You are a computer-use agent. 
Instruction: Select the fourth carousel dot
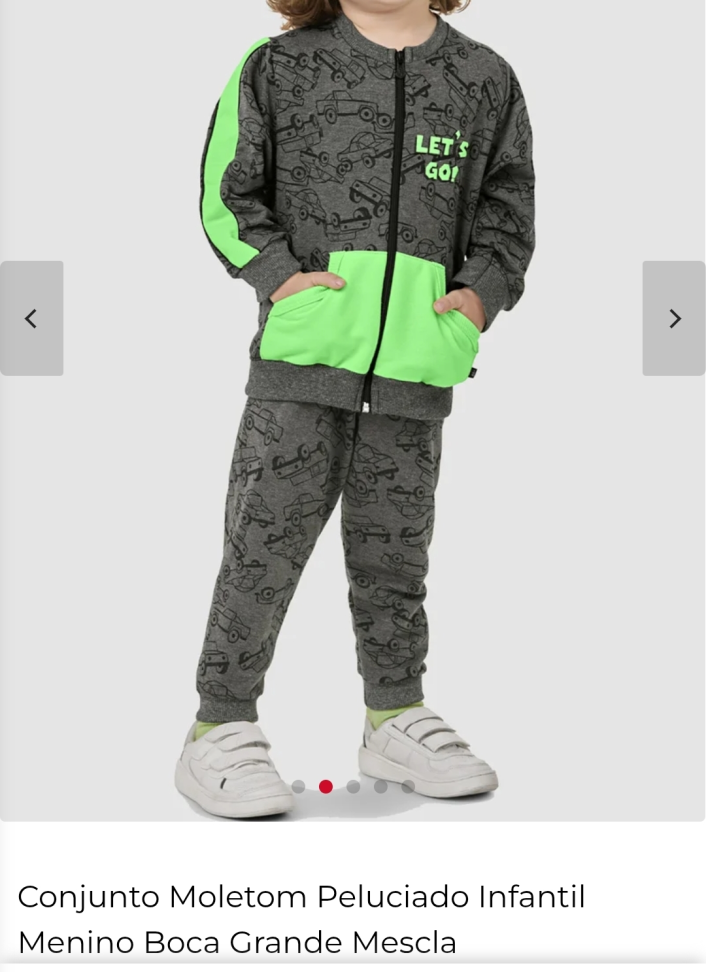[x=381, y=786]
